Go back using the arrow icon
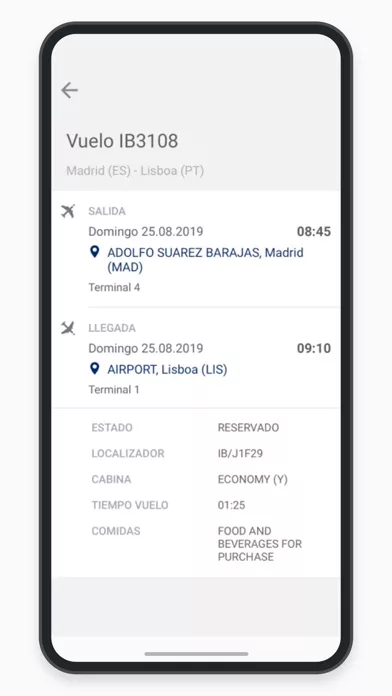Screen dimensions: 392x696 pyautogui.click(x=69, y=90)
